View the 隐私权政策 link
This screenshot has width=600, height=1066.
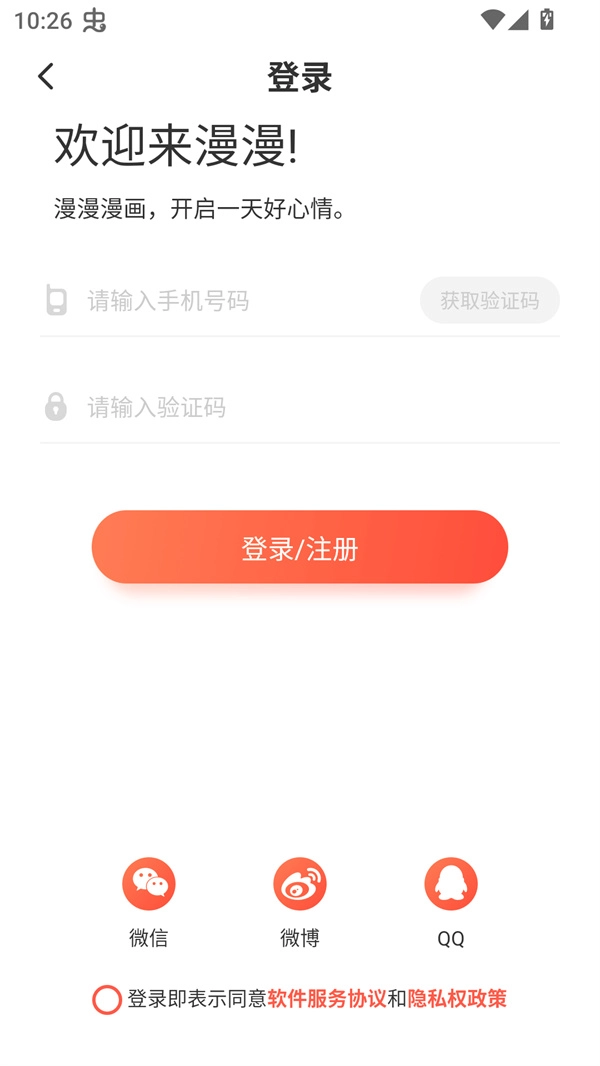tap(457, 998)
